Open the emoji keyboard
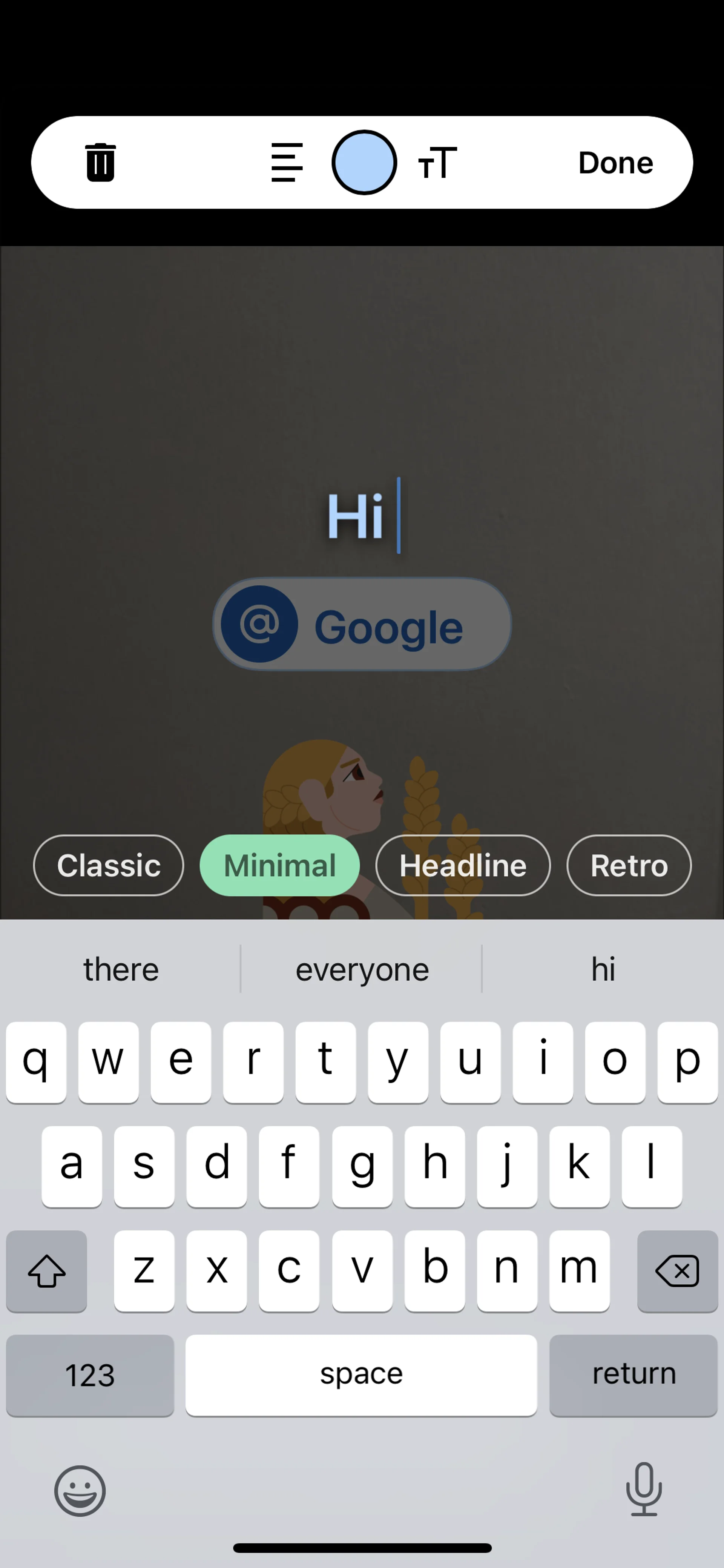724x1568 pixels. coord(80,1491)
